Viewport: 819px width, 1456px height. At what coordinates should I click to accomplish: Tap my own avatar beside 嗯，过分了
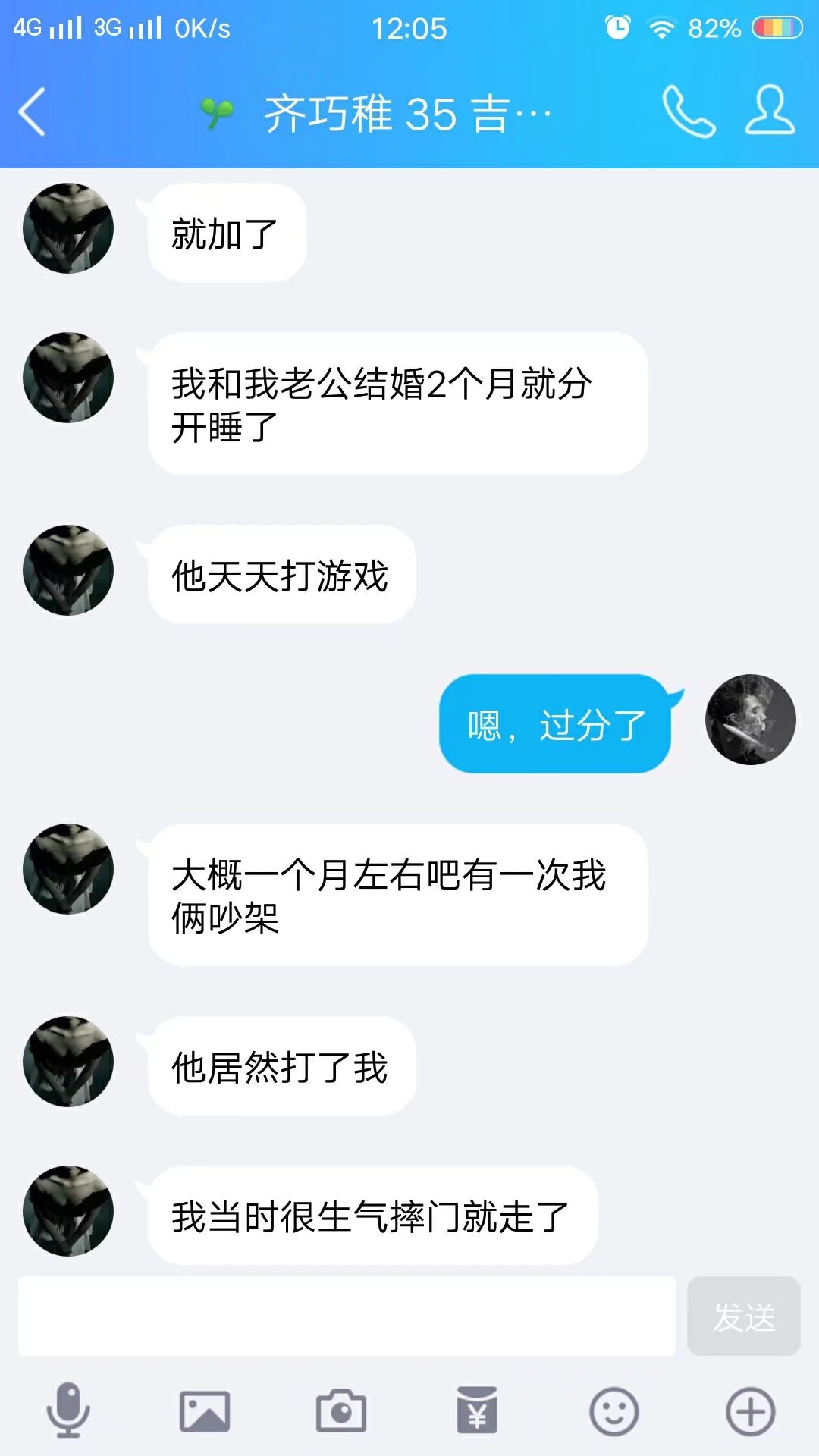point(750,720)
